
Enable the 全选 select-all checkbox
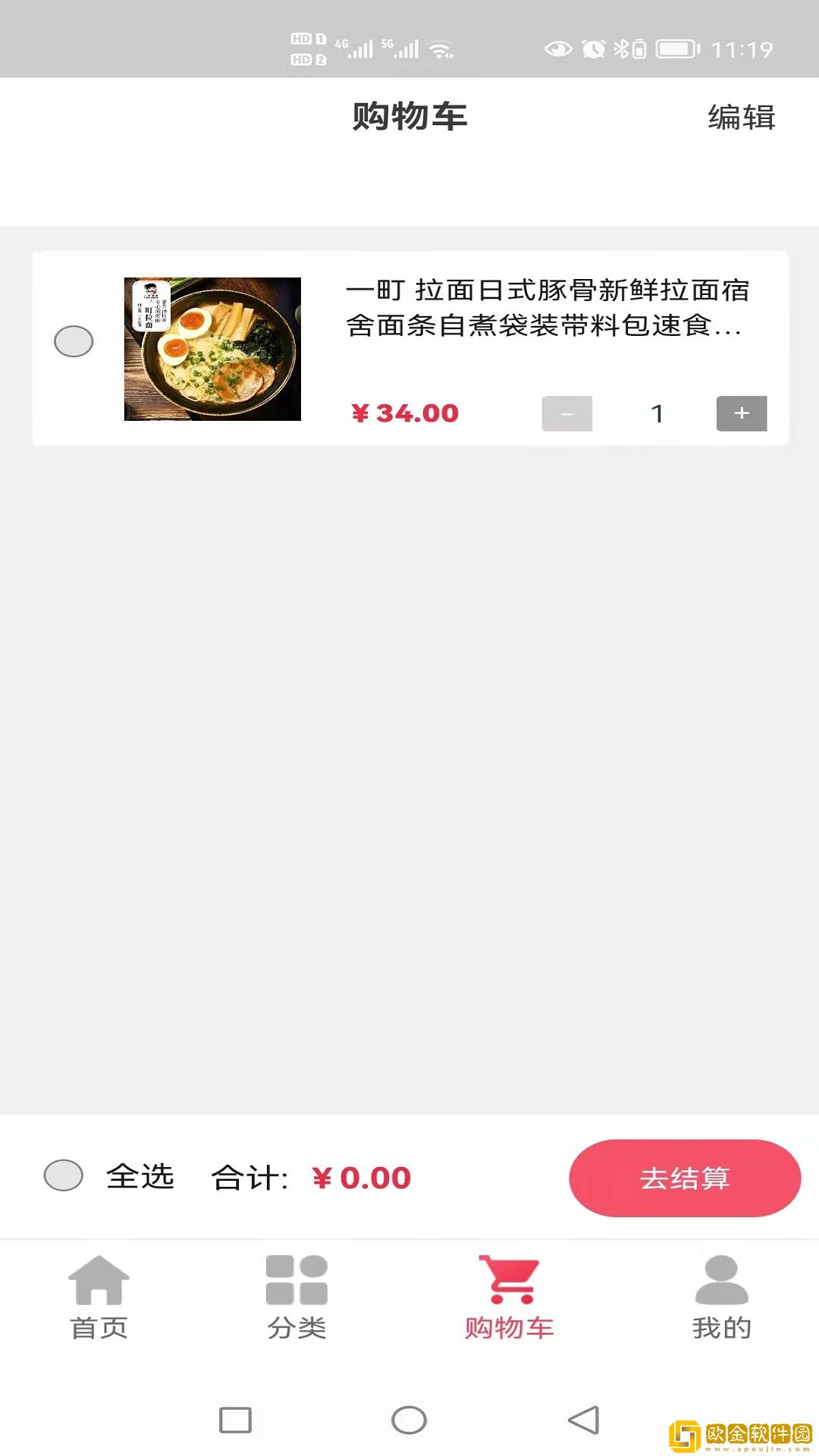[62, 1177]
